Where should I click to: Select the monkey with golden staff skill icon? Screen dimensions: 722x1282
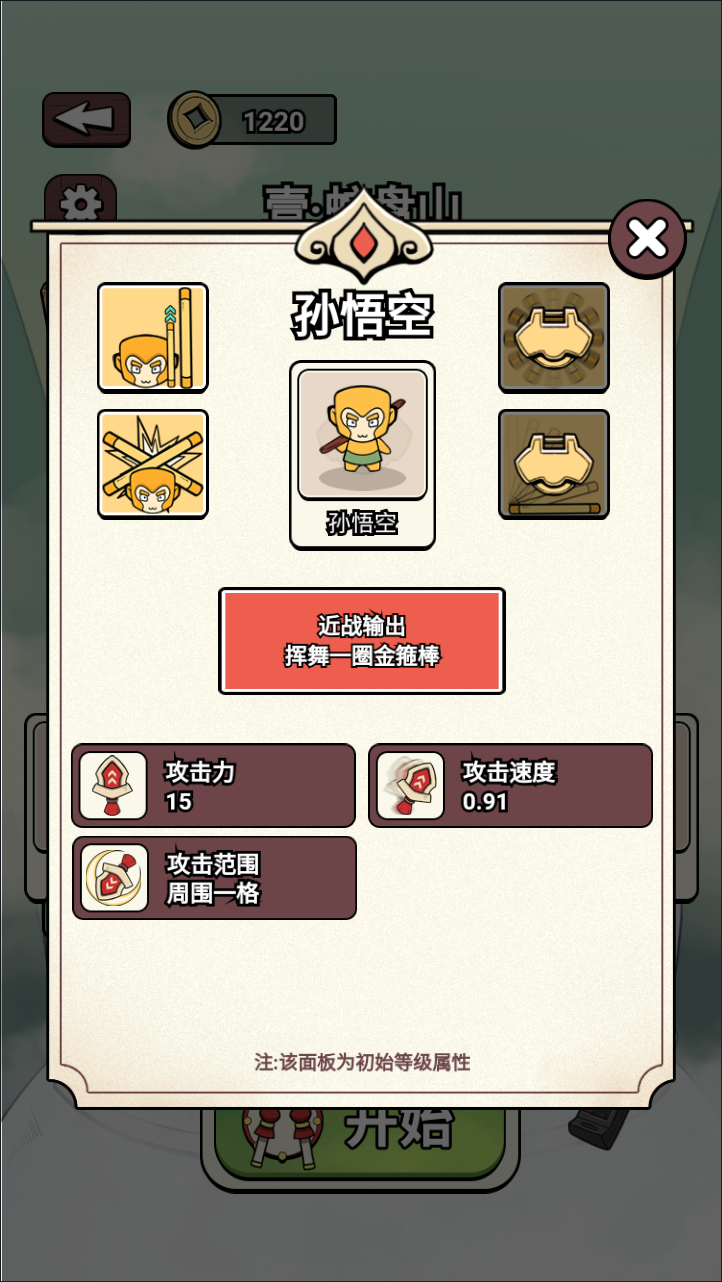pos(153,337)
